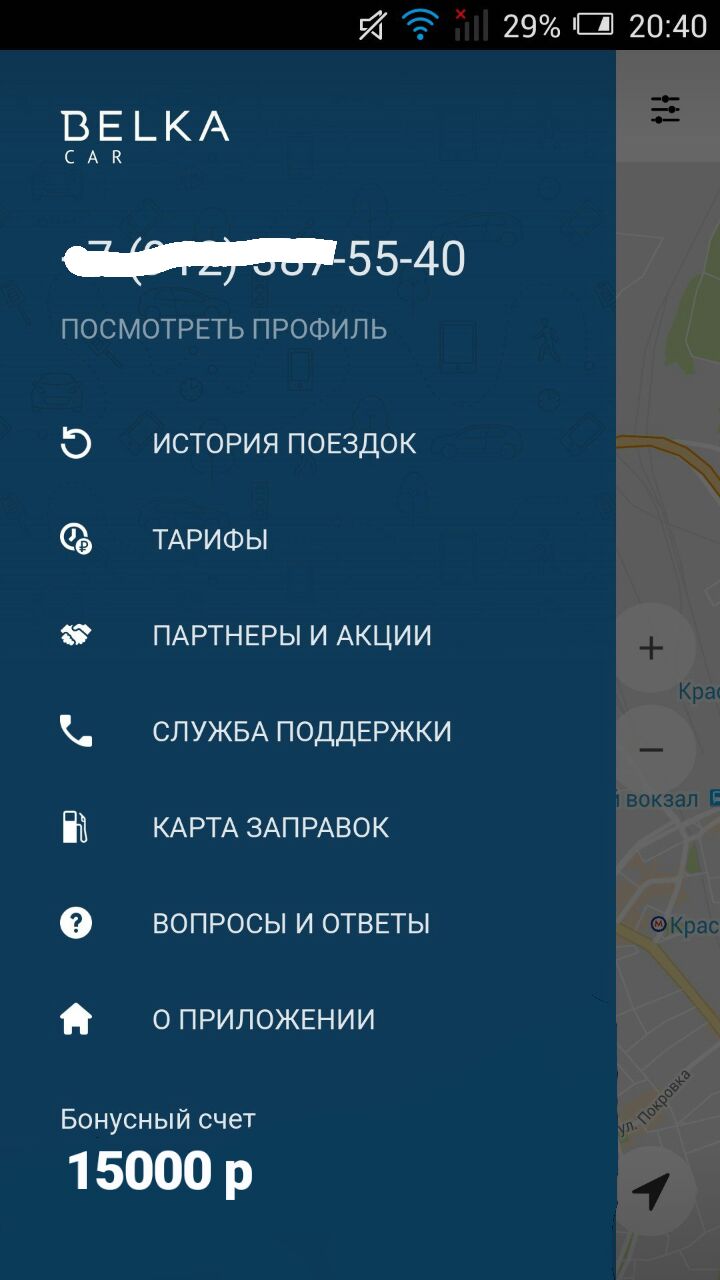Open the ПОСМОТРЕТЬ ПРОФИЛЬ link

click(224, 329)
